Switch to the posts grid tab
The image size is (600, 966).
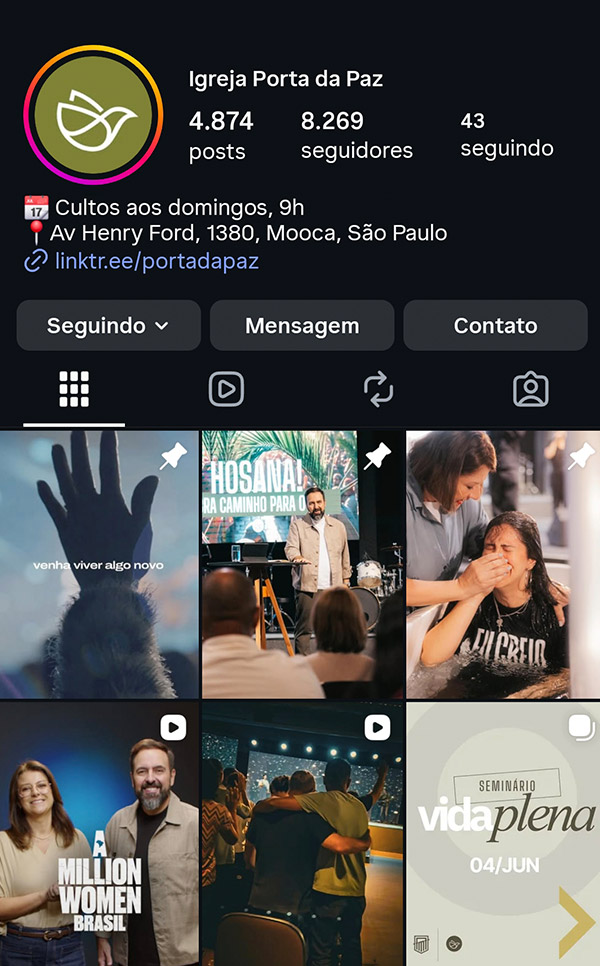click(74, 389)
